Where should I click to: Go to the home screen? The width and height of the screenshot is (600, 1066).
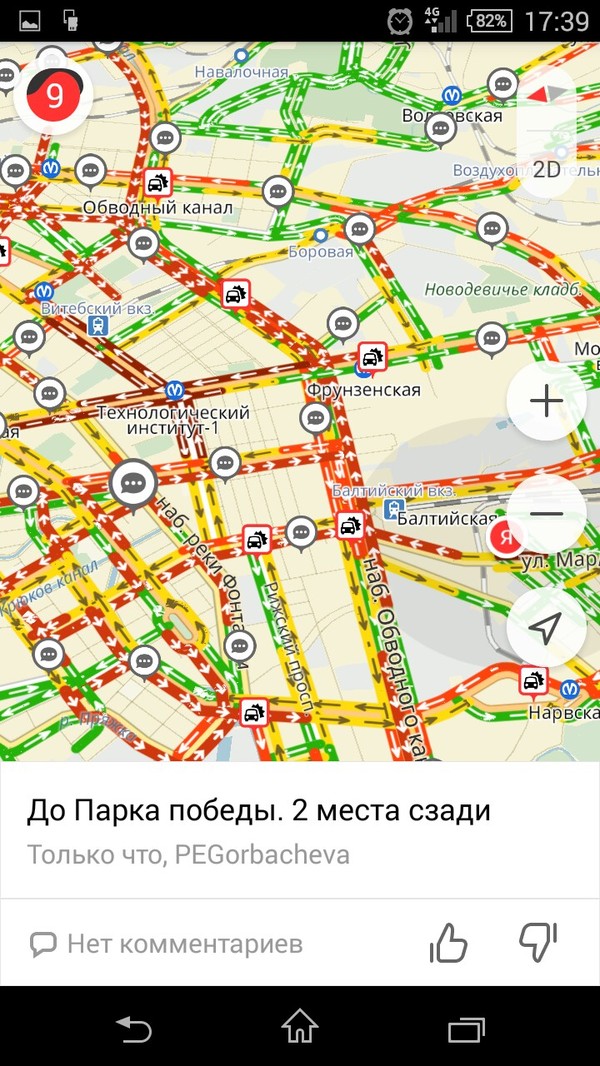[x=299, y=1027]
